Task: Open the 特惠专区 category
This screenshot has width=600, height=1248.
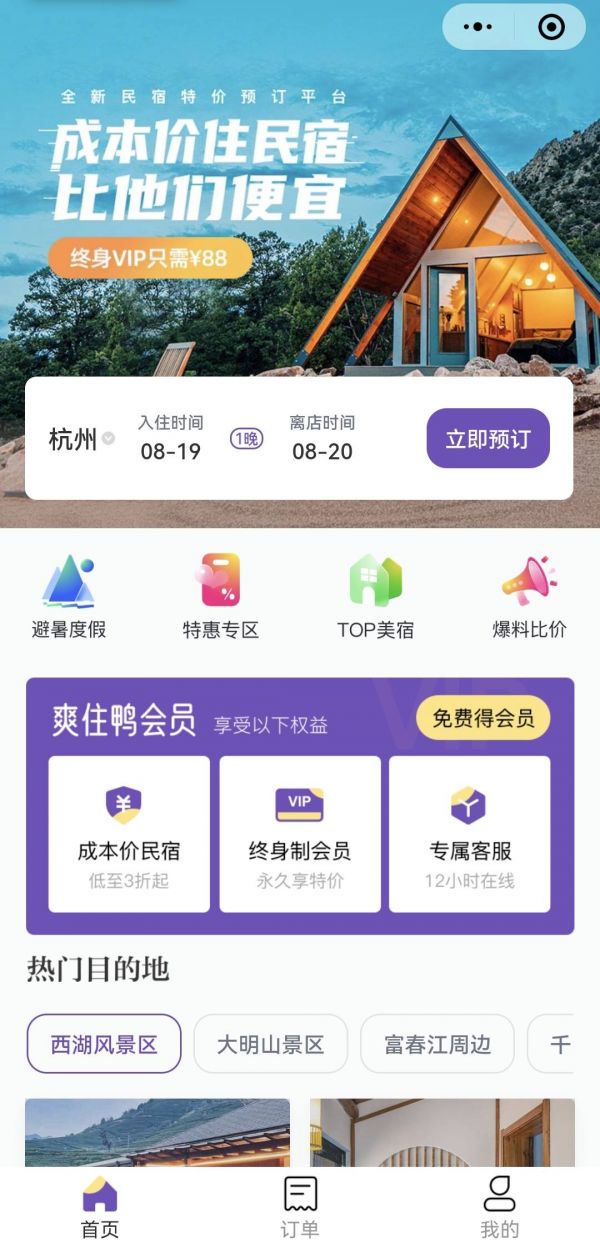Action: (221, 596)
